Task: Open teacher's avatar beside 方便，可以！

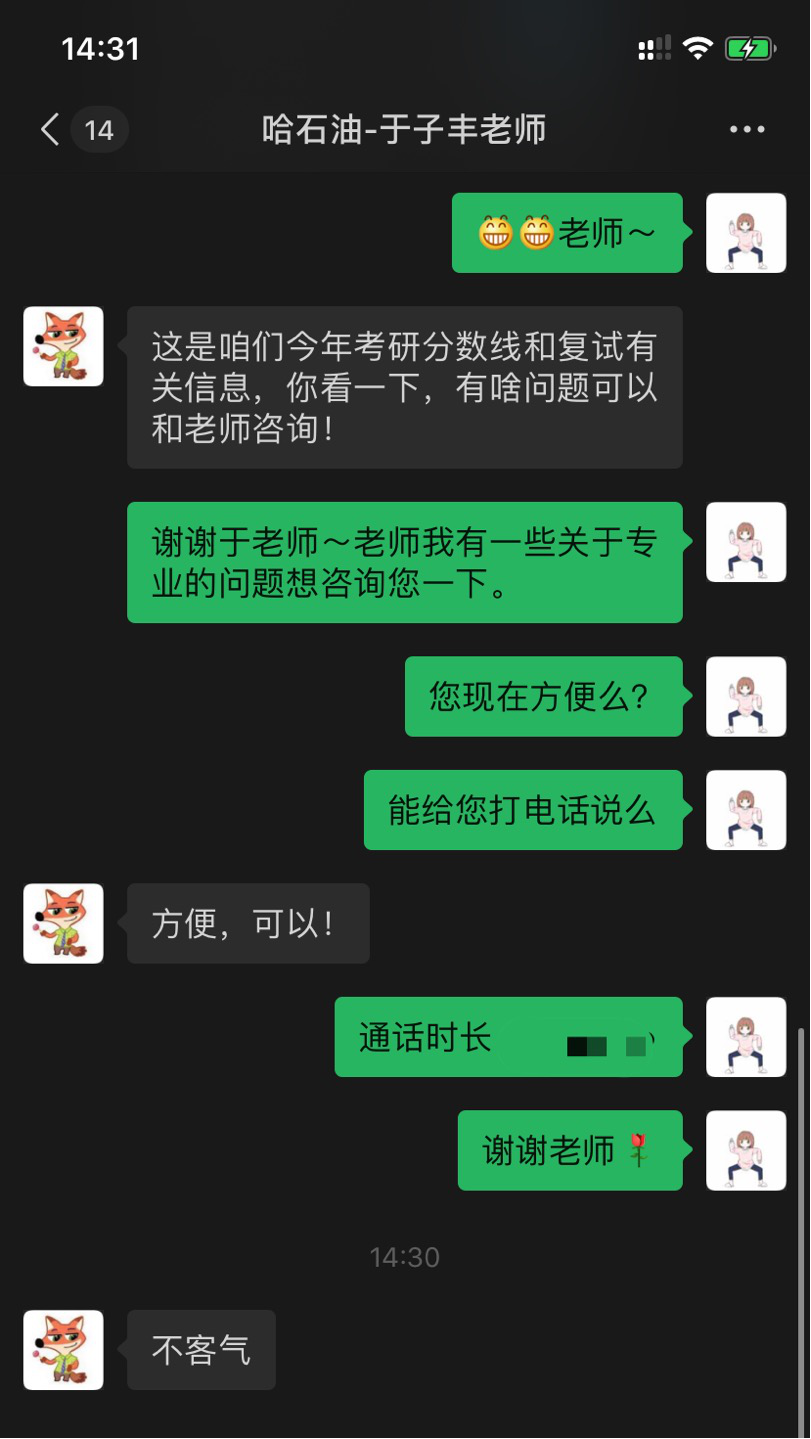Action: (x=63, y=923)
